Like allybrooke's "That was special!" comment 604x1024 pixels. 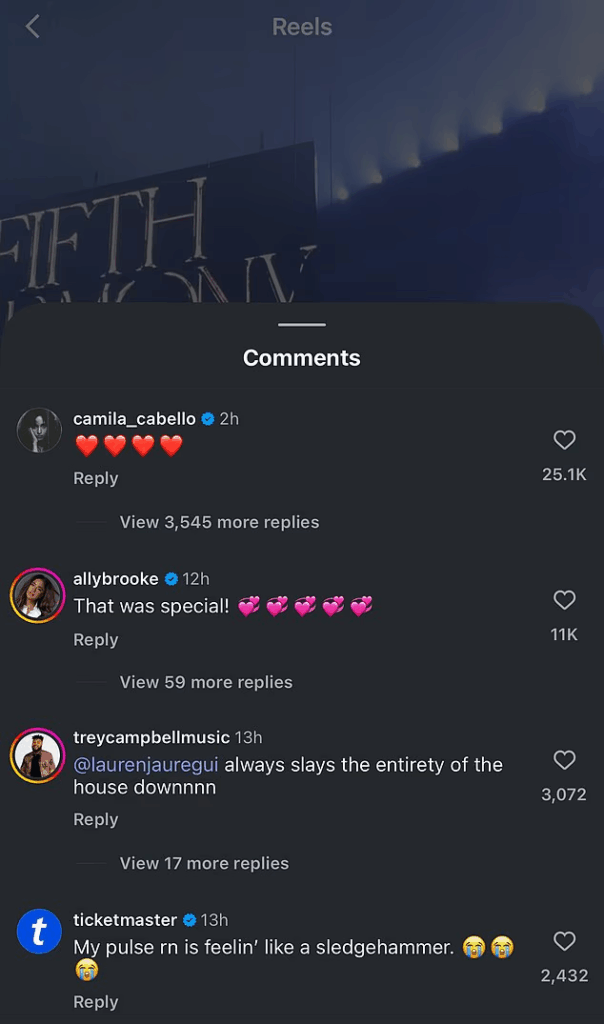[564, 600]
